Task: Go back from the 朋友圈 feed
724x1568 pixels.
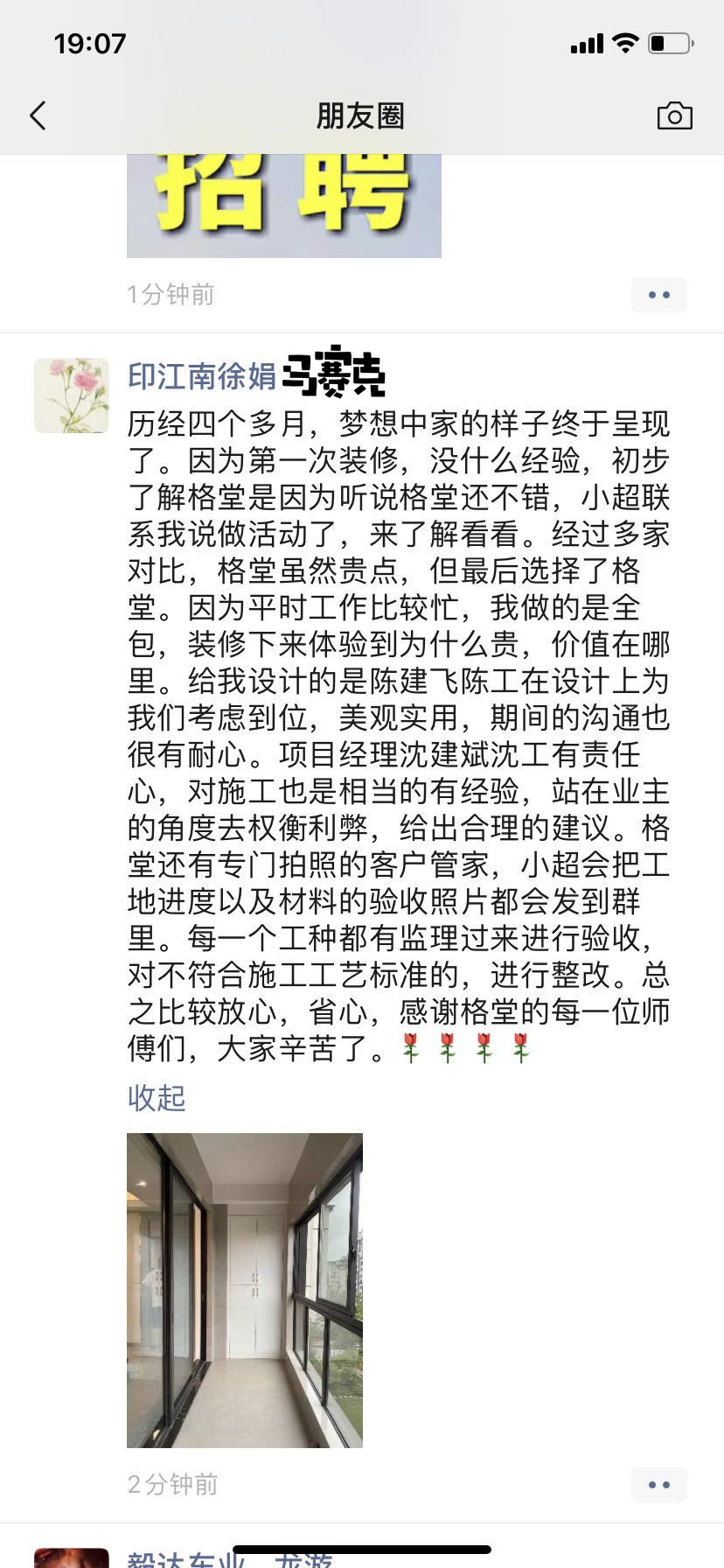Action: click(38, 115)
